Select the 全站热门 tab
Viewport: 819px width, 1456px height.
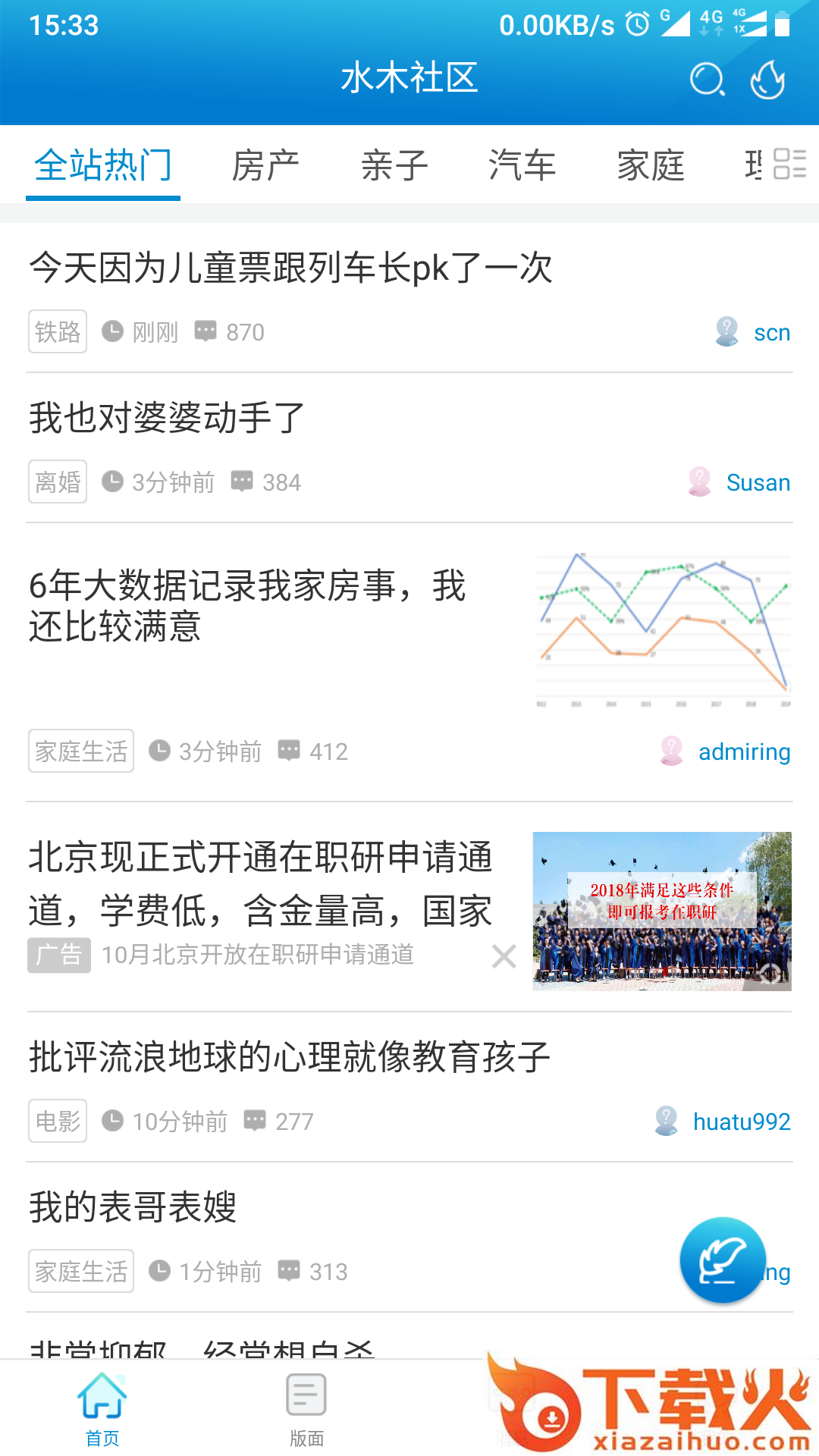pyautogui.click(x=103, y=165)
